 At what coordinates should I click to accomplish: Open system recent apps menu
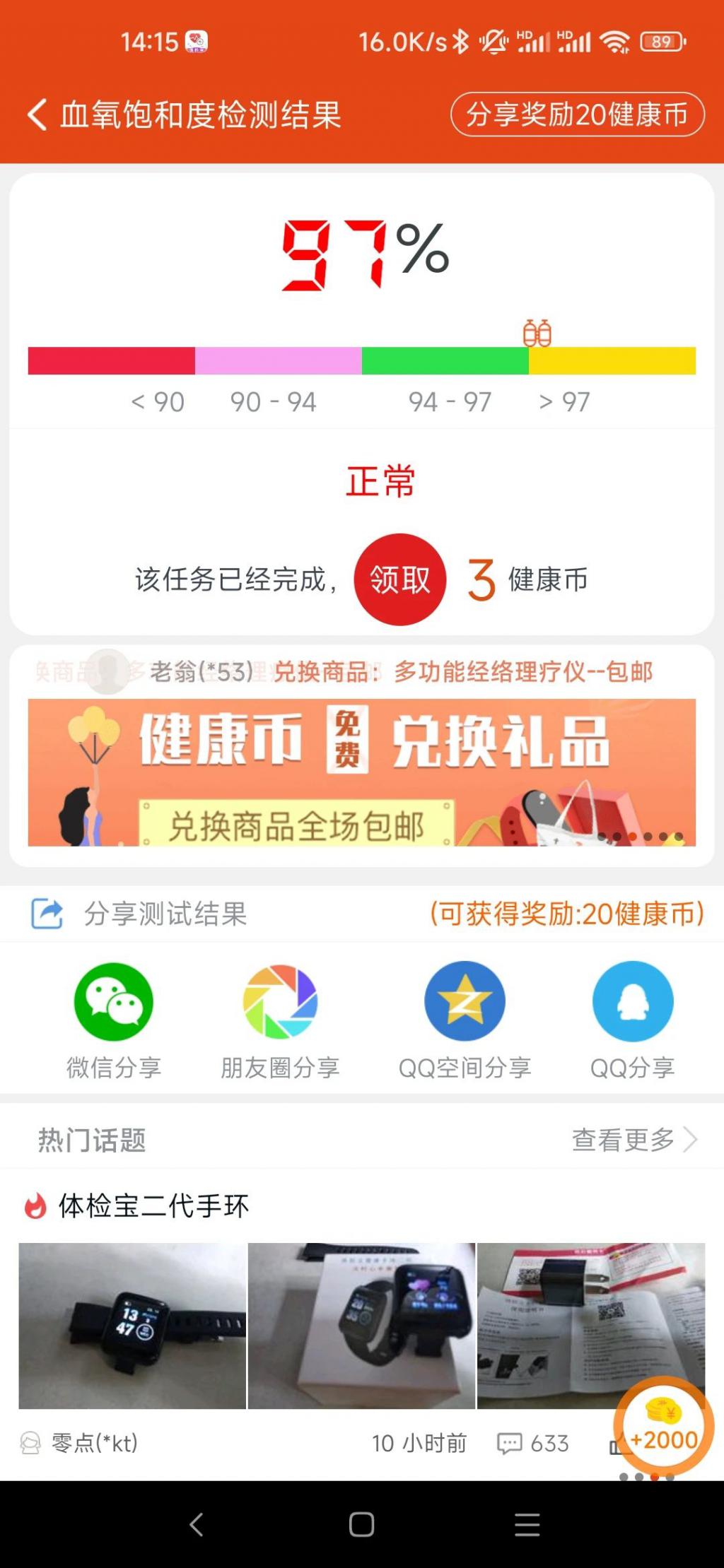coord(527,1524)
